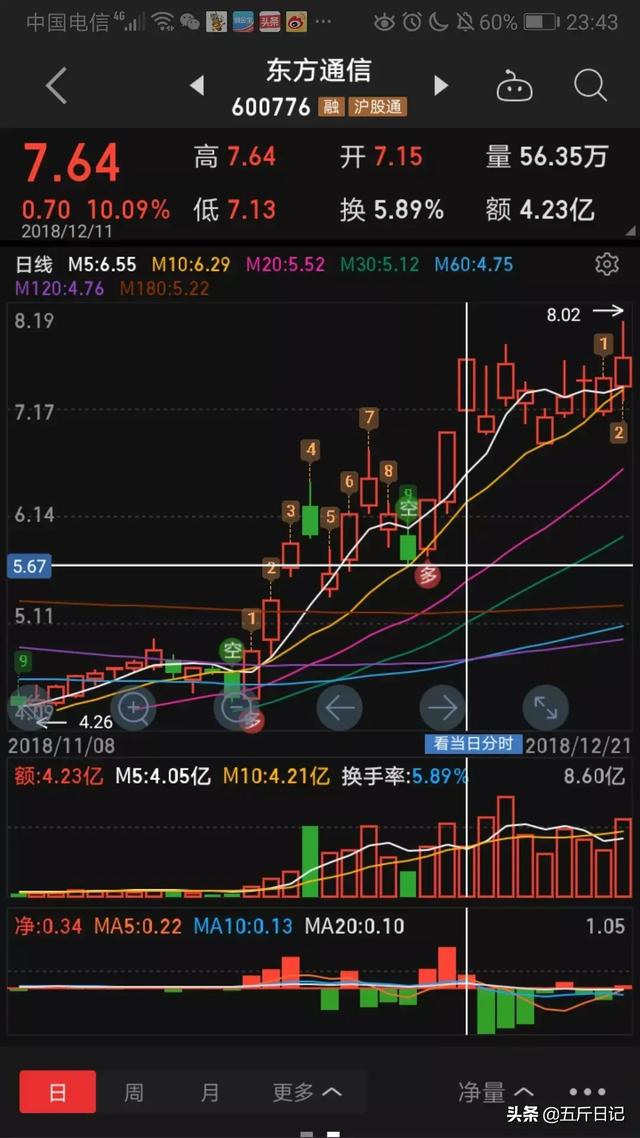Screen dimensions: 640x1138
Task: Zoom in on the chart
Action: (134, 707)
